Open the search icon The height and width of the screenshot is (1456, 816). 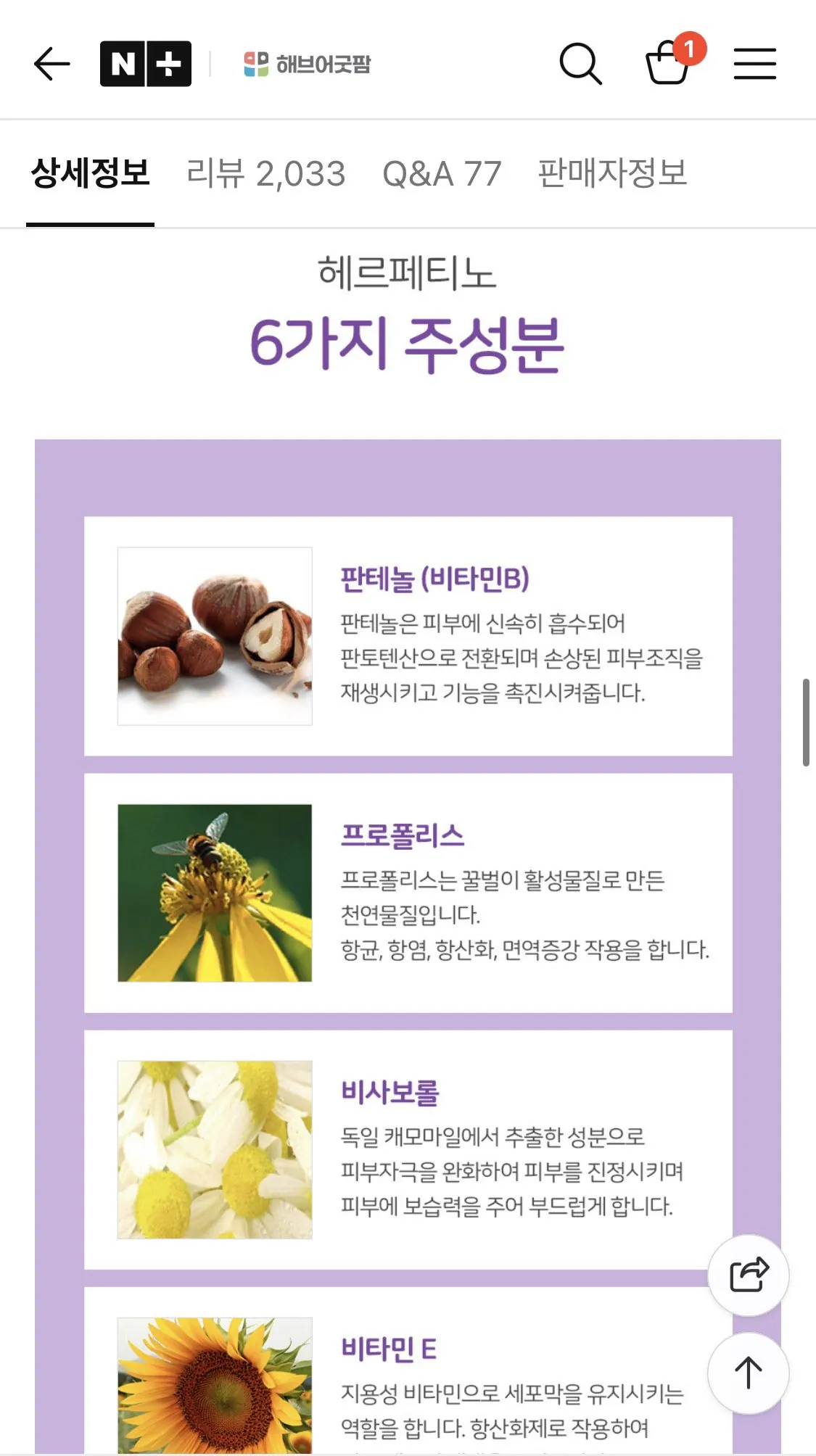pos(581,65)
